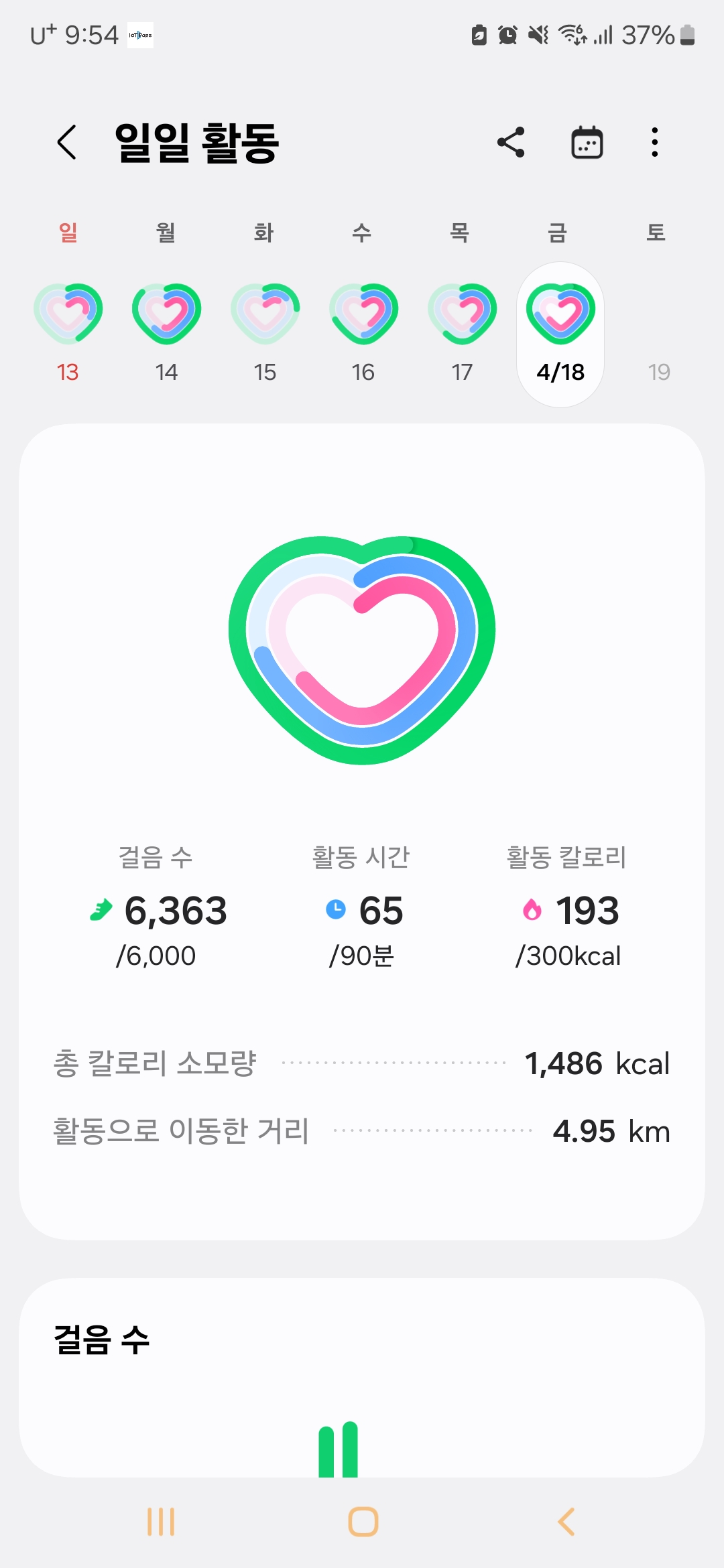Tap the system home button
Screen dimensions: 724x1568
click(363, 1522)
